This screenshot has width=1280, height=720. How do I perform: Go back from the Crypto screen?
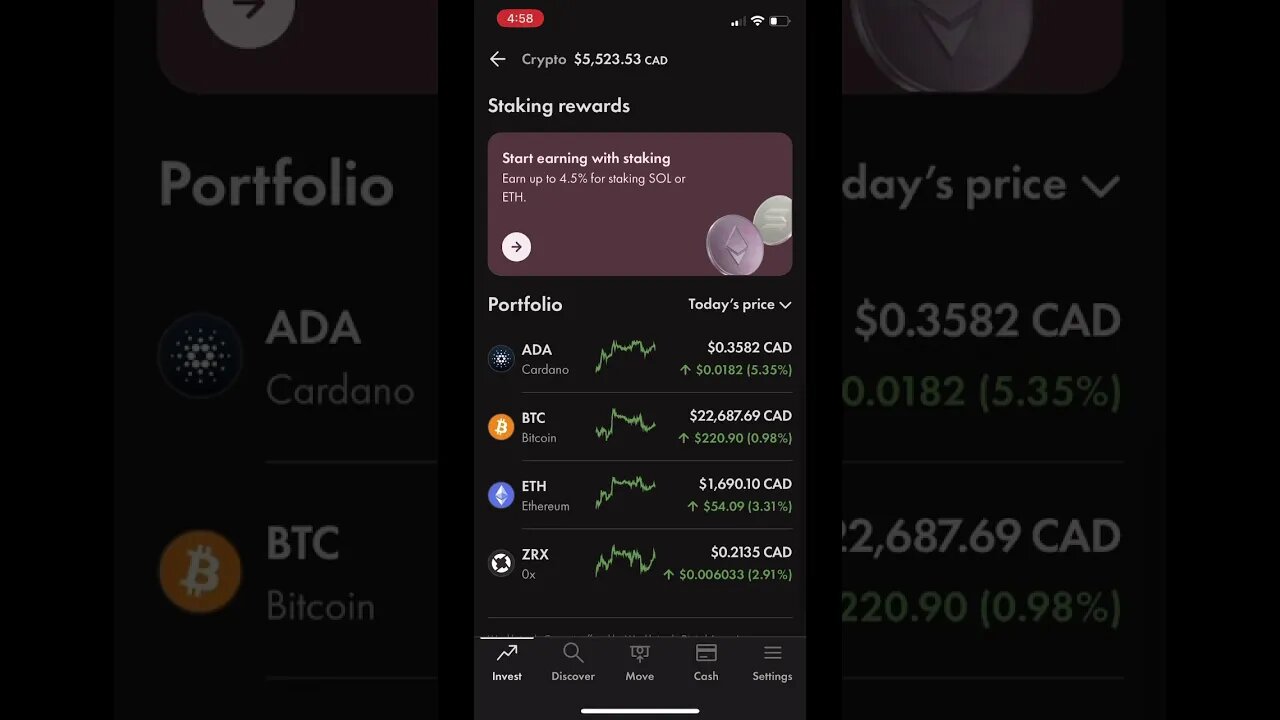[497, 59]
